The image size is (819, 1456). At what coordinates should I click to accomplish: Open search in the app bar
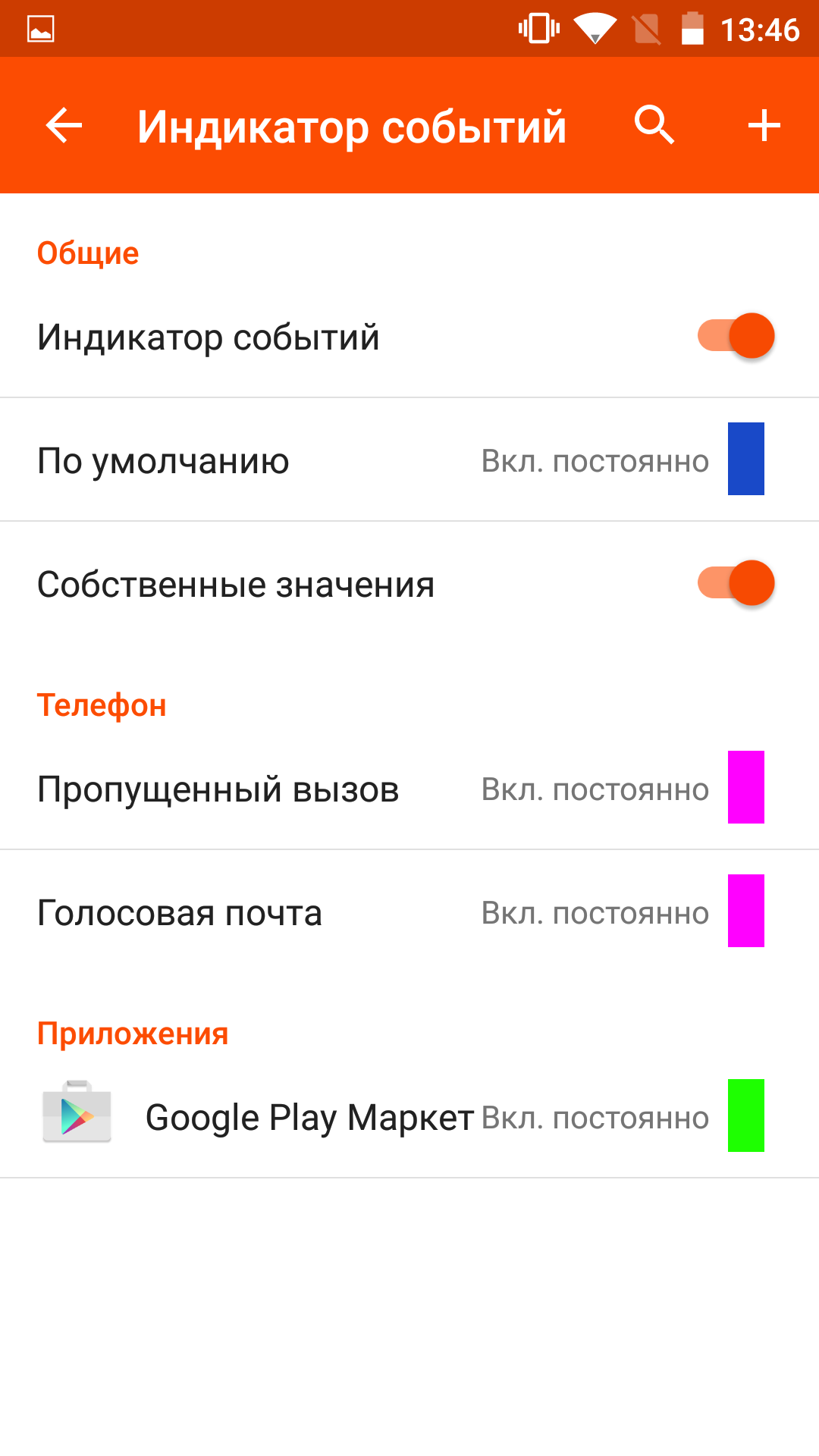tap(654, 125)
